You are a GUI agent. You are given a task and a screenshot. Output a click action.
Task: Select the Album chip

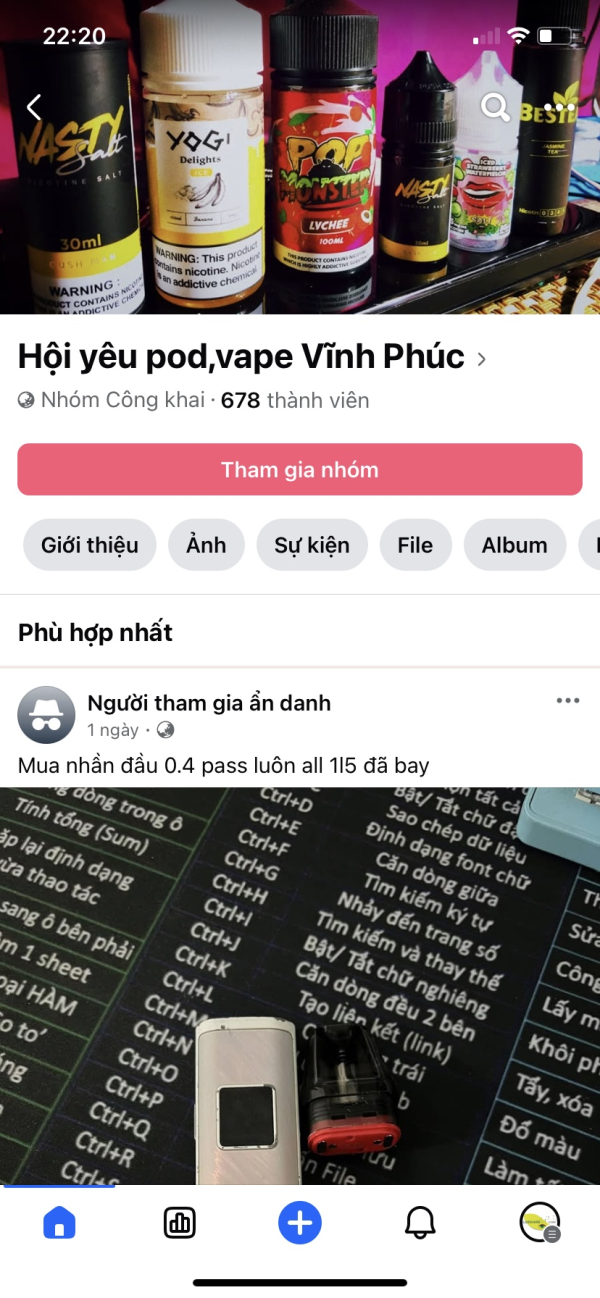pos(514,545)
